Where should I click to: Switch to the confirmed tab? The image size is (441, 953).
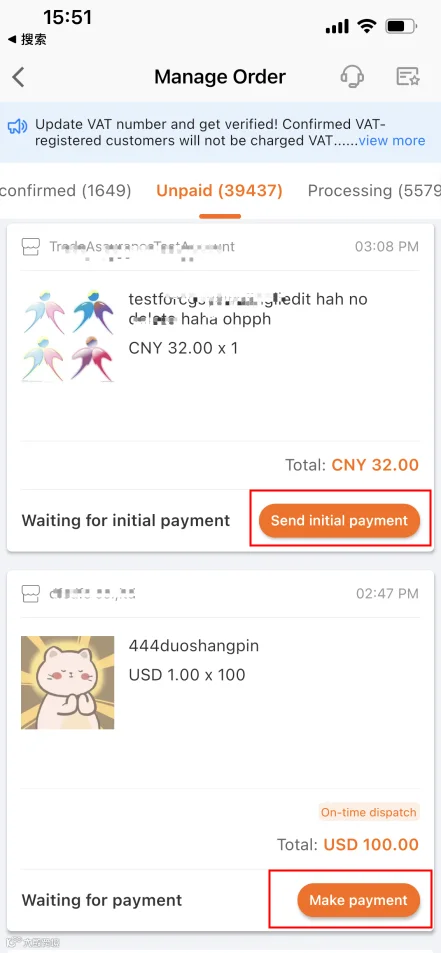coord(66,191)
